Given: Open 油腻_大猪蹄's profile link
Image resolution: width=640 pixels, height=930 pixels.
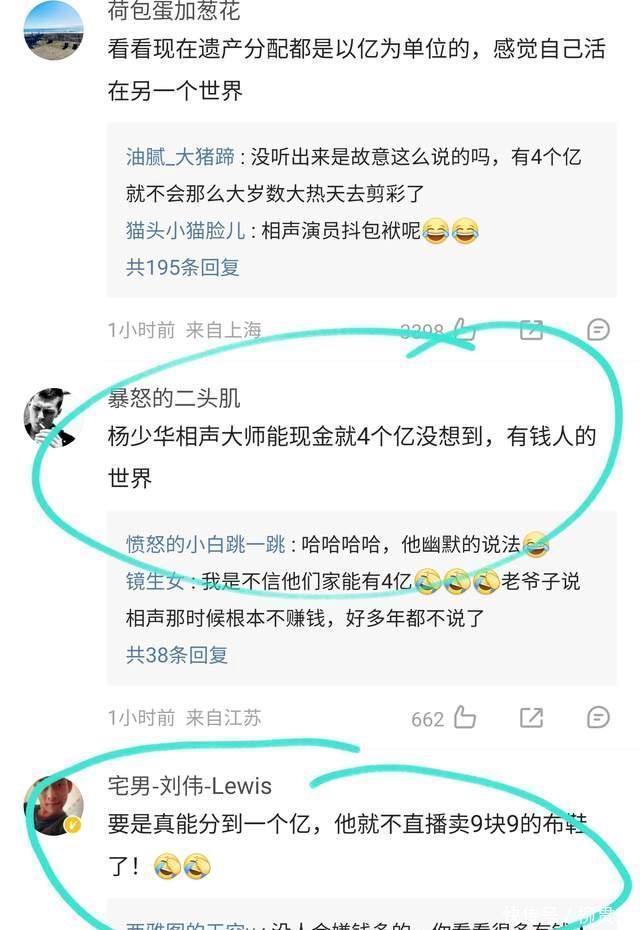Looking at the screenshot, I should [x=180, y=156].
